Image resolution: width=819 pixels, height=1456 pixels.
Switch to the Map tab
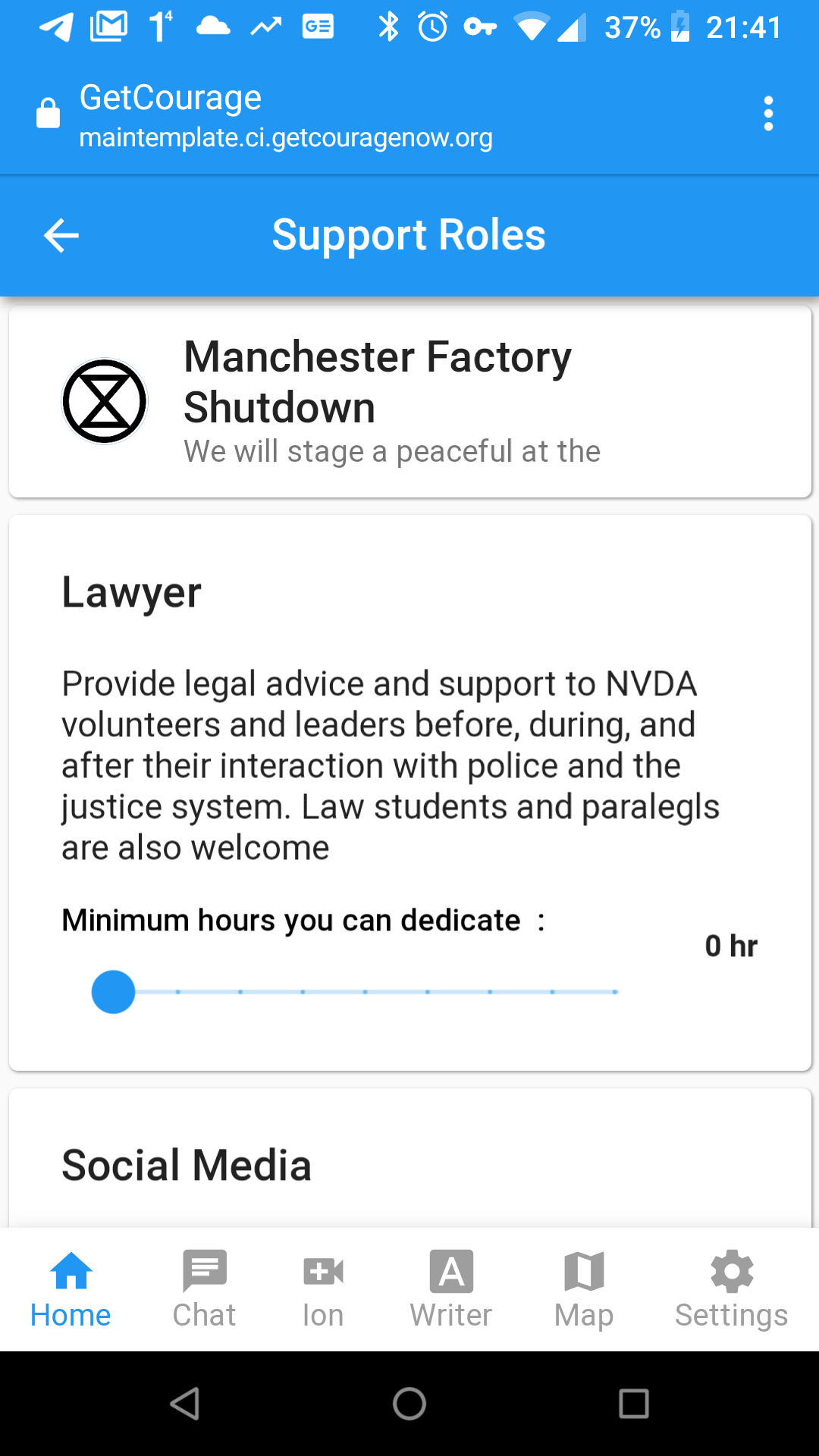(584, 1290)
